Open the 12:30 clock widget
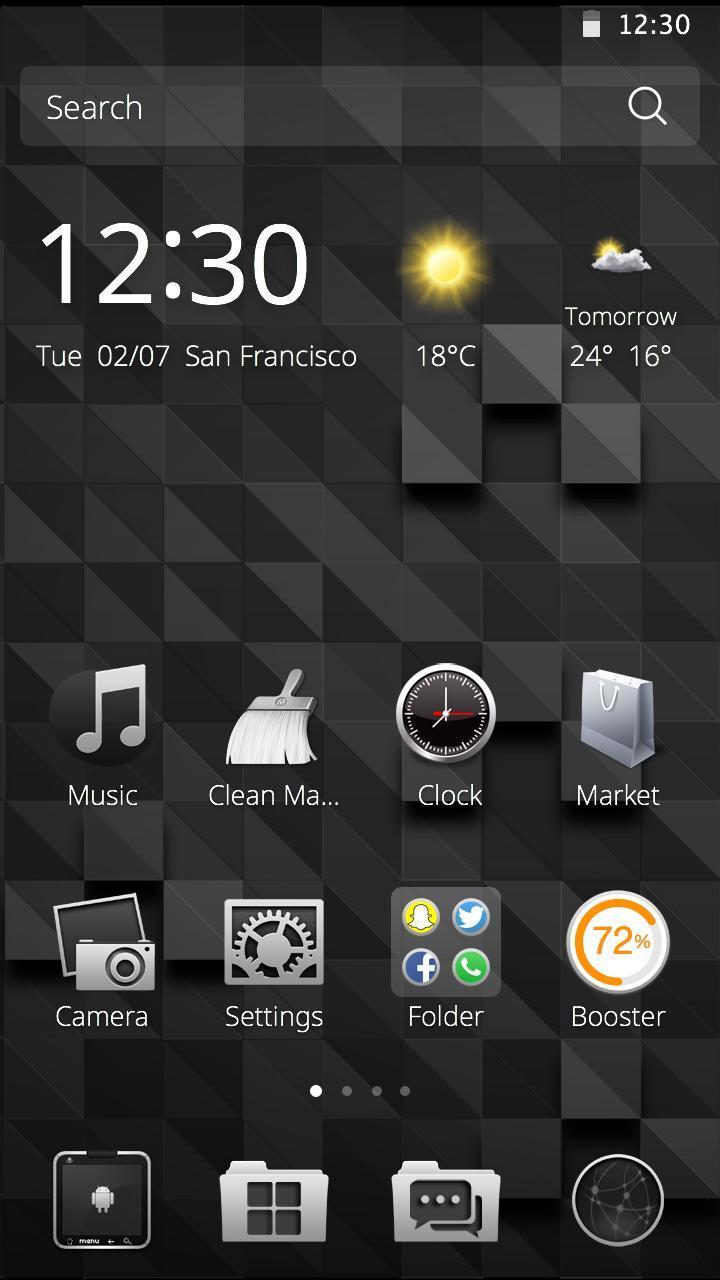The height and width of the screenshot is (1280, 720). [173, 265]
